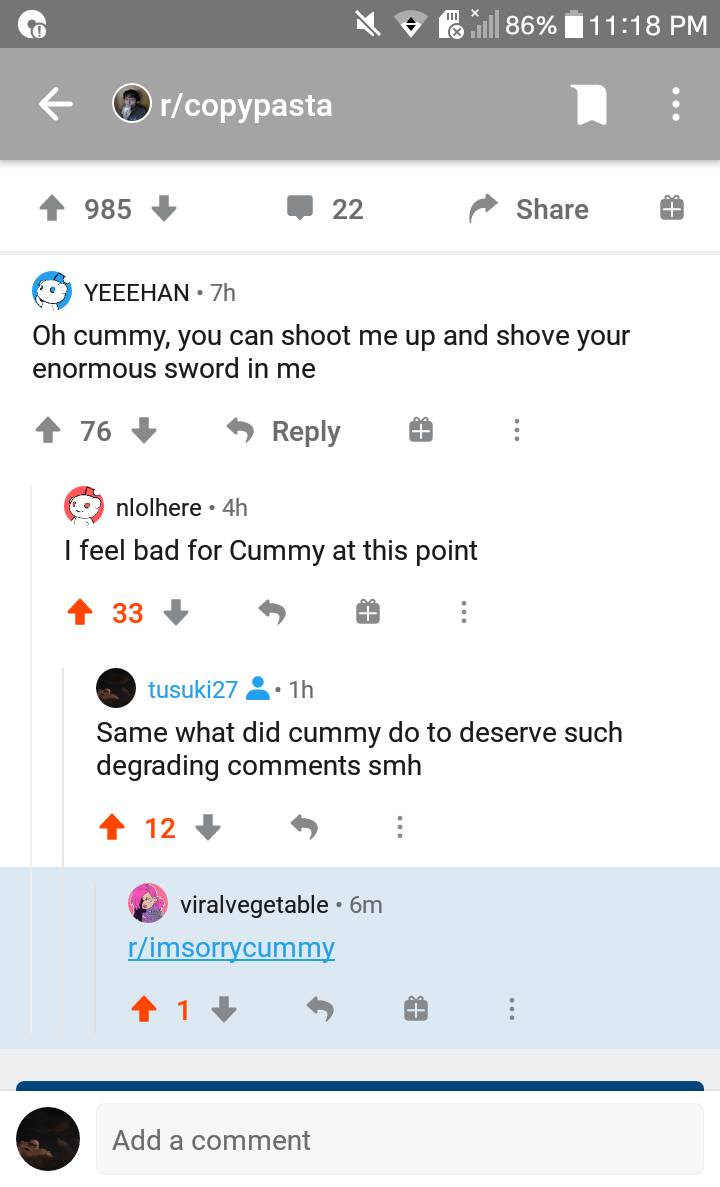Image resolution: width=720 pixels, height=1187 pixels.
Task: Collapse YEEEHAN's comment thread via its menu
Action: coord(517,430)
